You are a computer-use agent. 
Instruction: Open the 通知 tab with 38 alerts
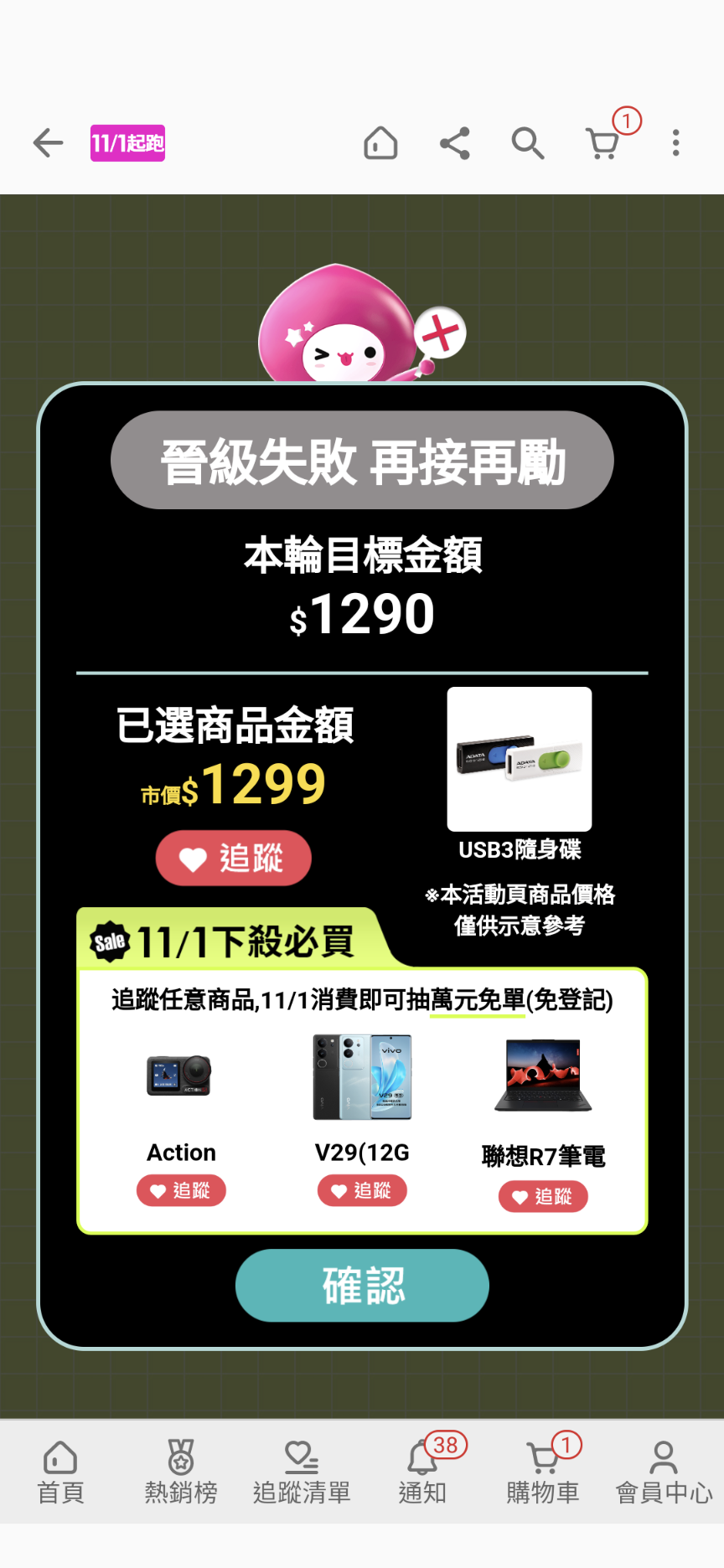pos(422,1472)
